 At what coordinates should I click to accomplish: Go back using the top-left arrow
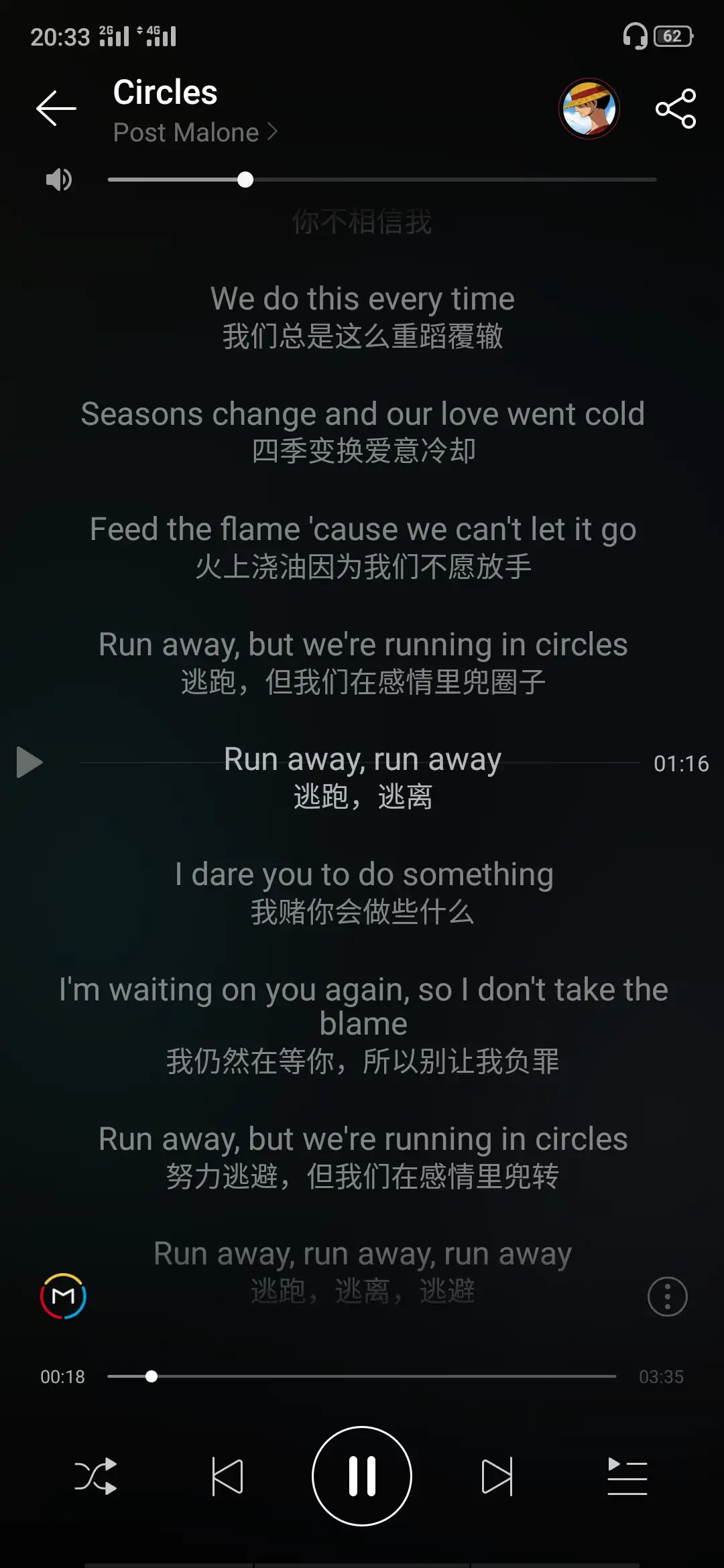click(x=56, y=109)
